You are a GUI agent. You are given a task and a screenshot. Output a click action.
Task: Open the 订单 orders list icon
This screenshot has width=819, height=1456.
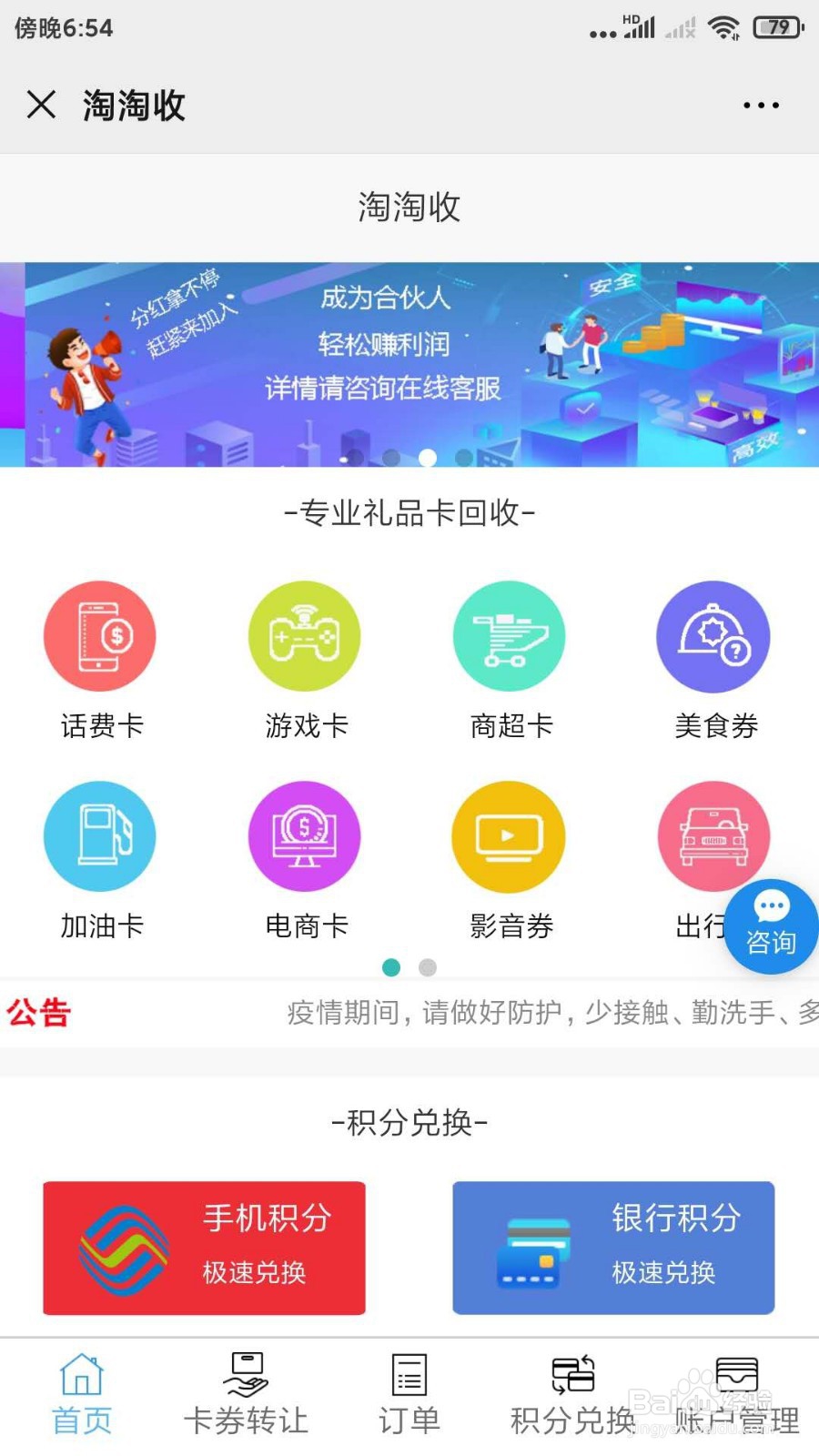point(409,1390)
